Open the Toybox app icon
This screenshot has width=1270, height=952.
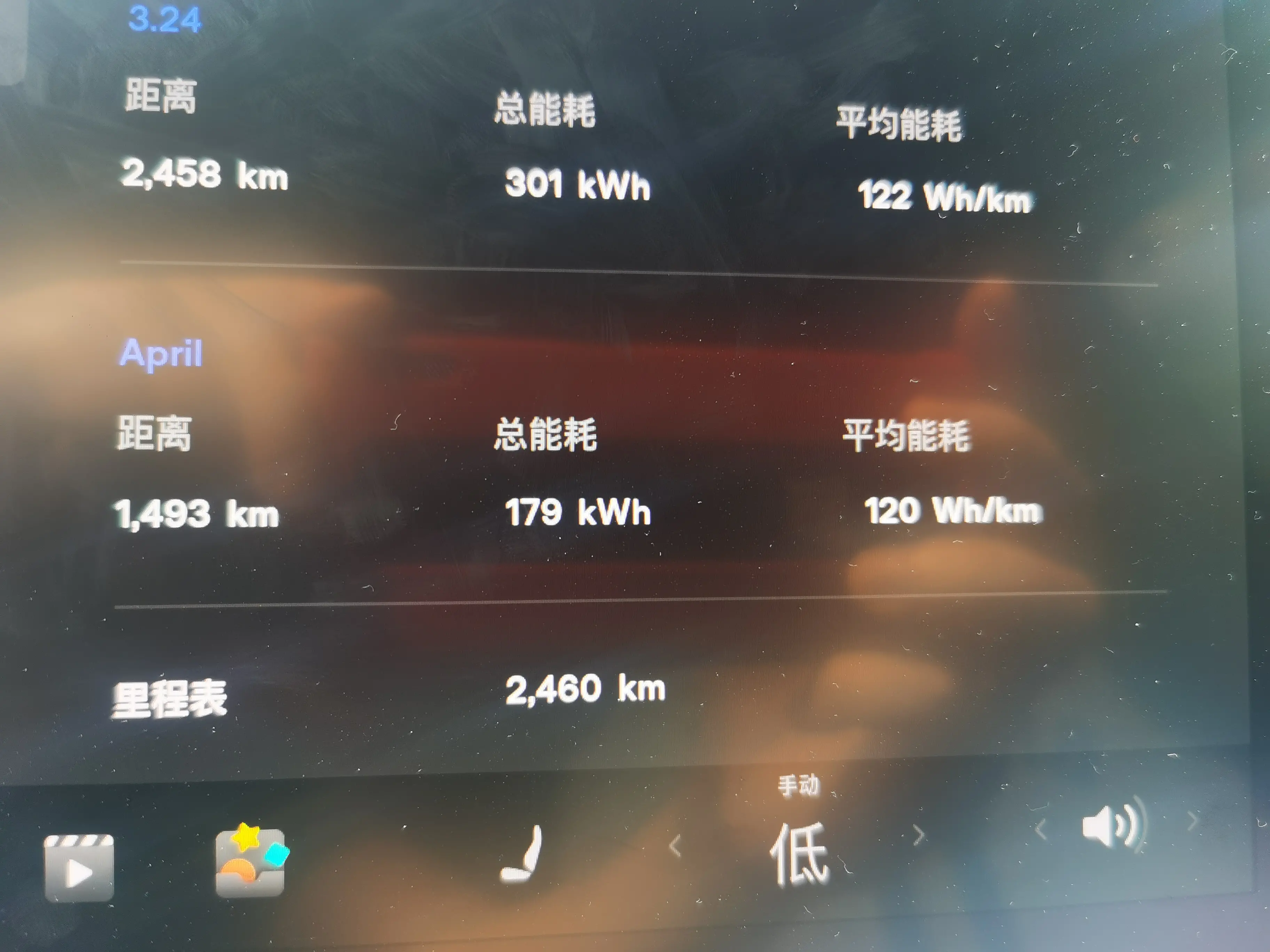tap(251, 861)
